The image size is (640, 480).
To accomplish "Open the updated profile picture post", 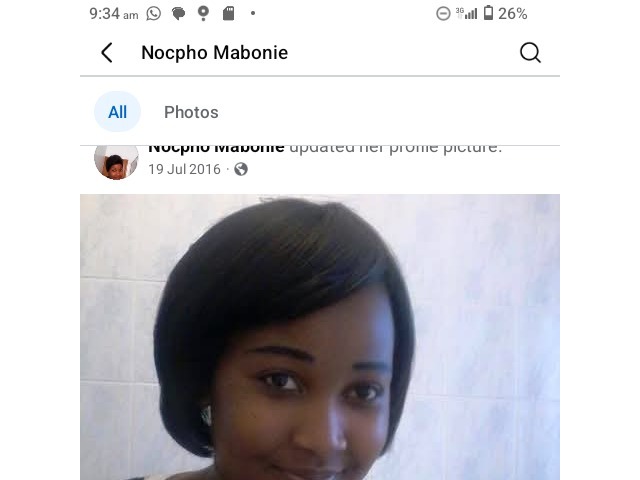I will click(x=319, y=340).
